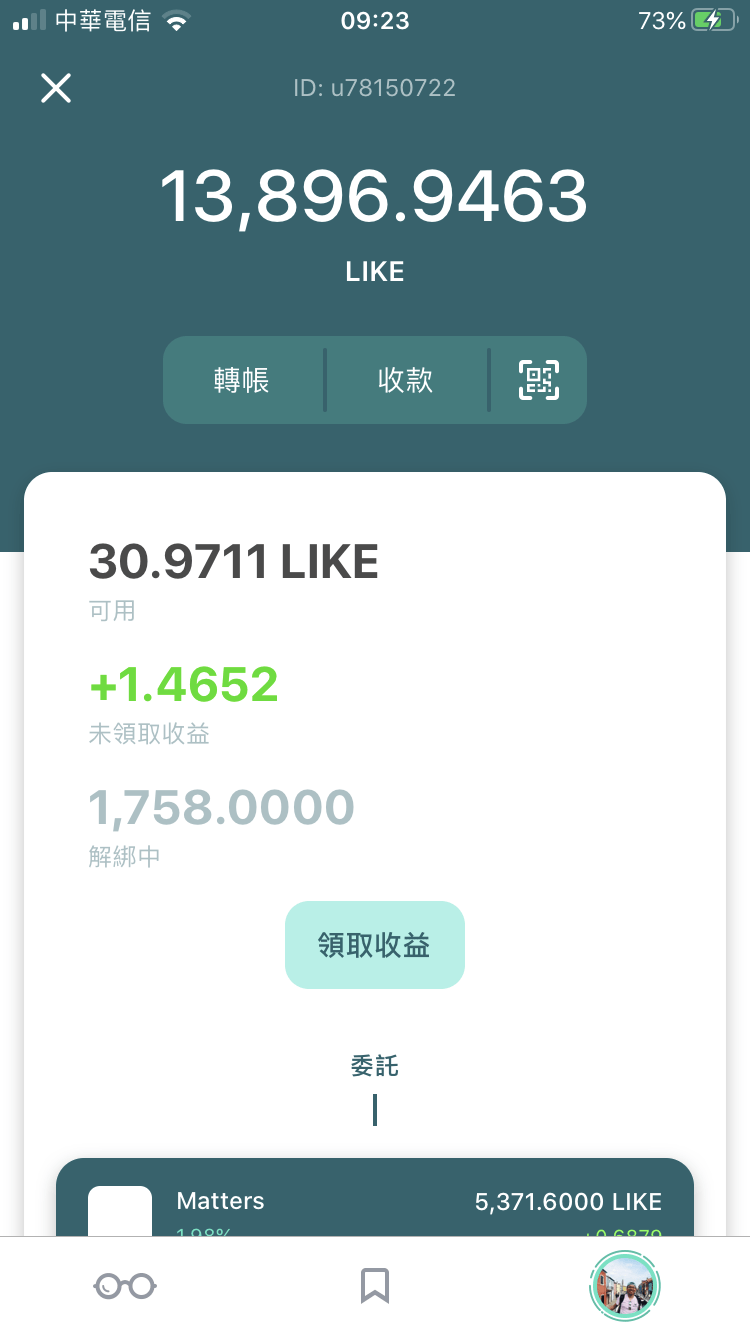The height and width of the screenshot is (1334, 750).
Task: Tap 領取收益 to claim rewards
Action: [374, 945]
